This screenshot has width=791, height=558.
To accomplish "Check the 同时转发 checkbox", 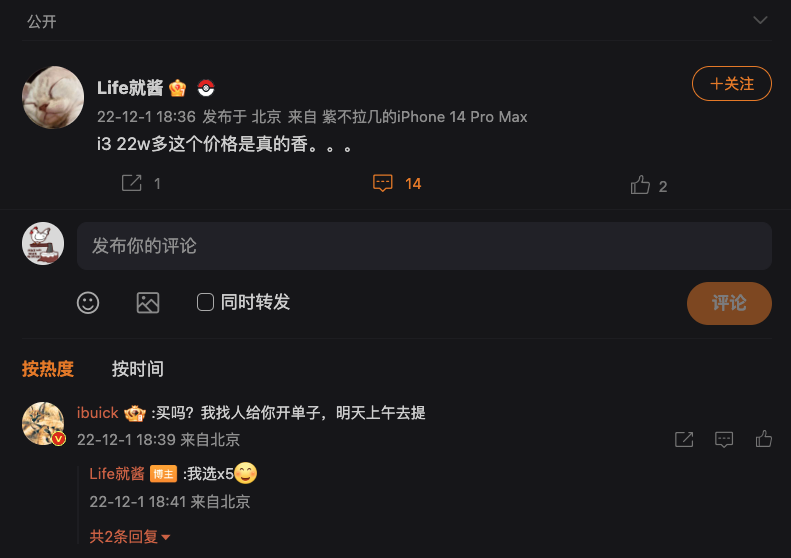I will point(205,302).
